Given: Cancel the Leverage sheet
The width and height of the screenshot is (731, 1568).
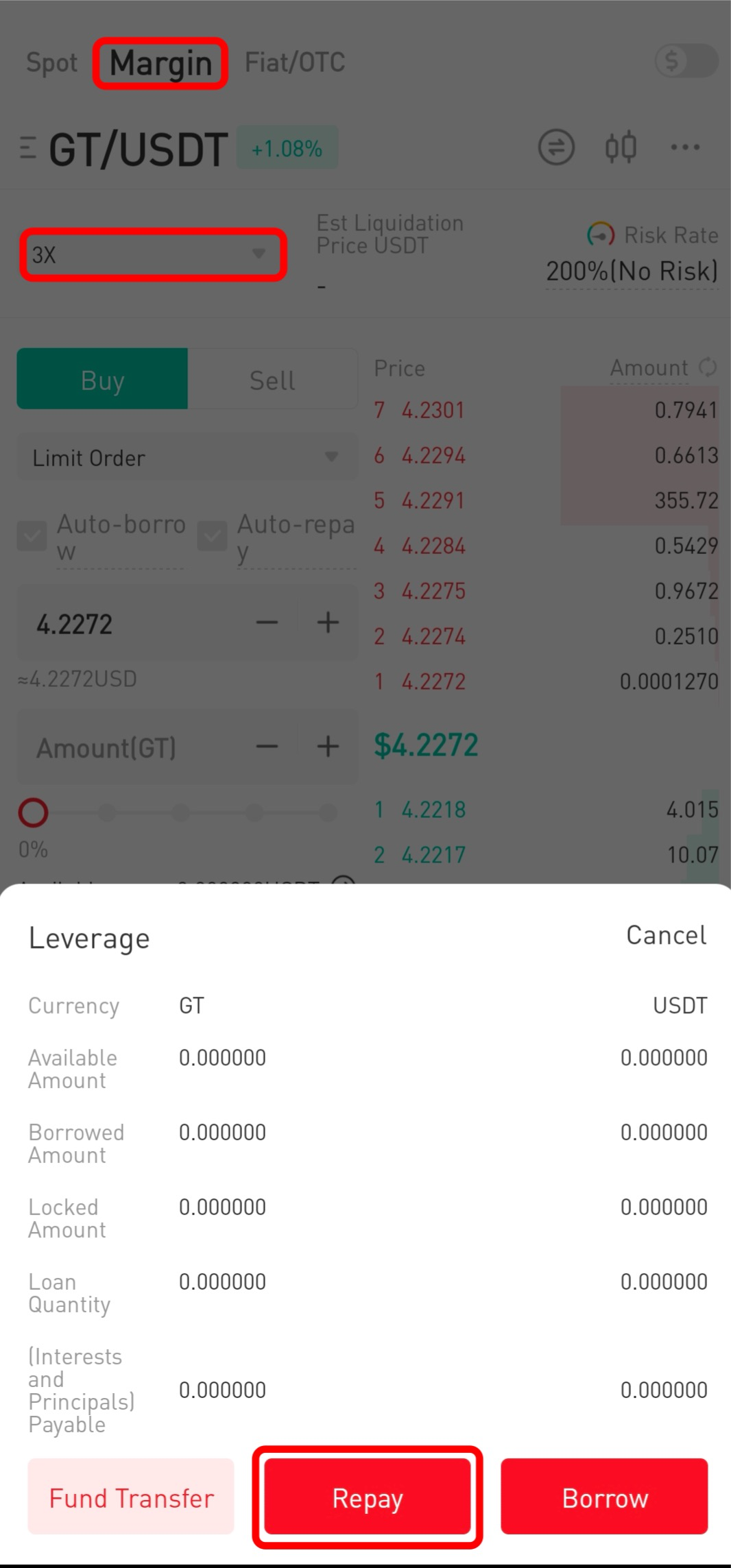Looking at the screenshot, I should pyautogui.click(x=666, y=935).
